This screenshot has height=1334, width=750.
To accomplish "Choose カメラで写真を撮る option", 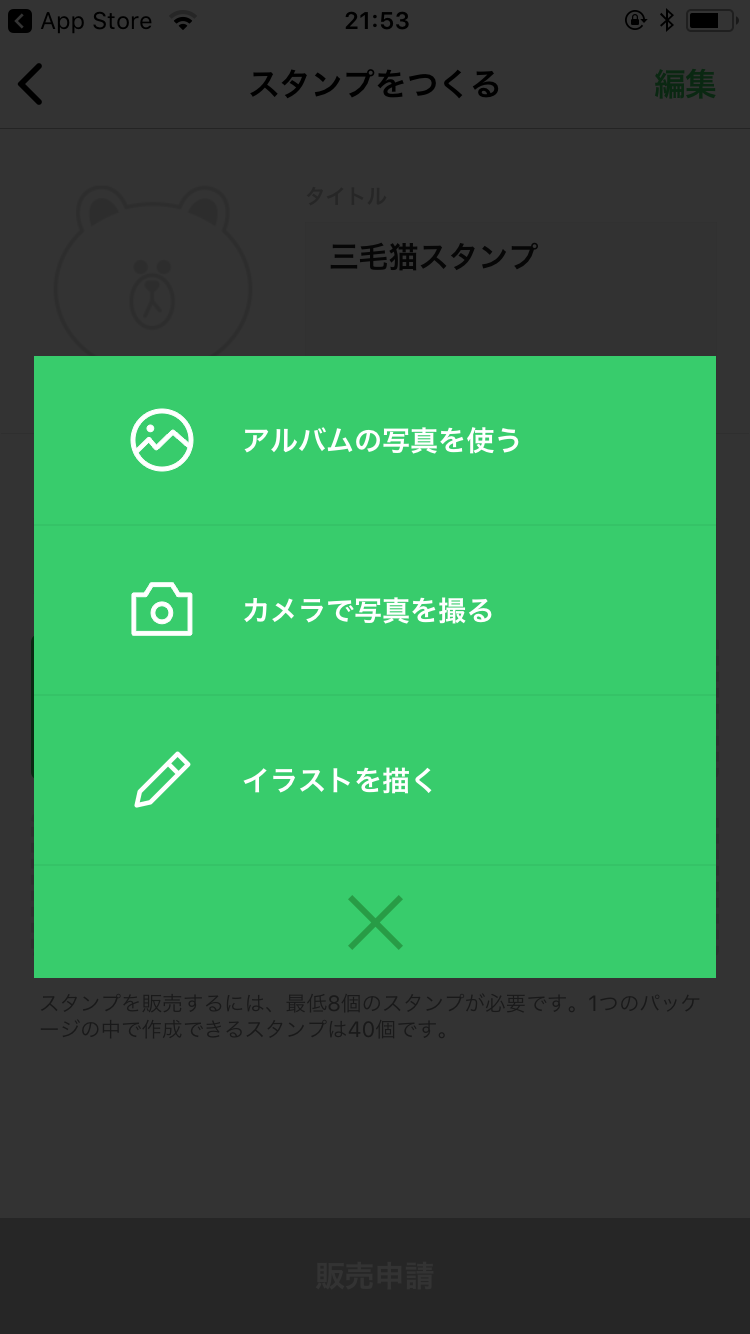I will click(375, 610).
